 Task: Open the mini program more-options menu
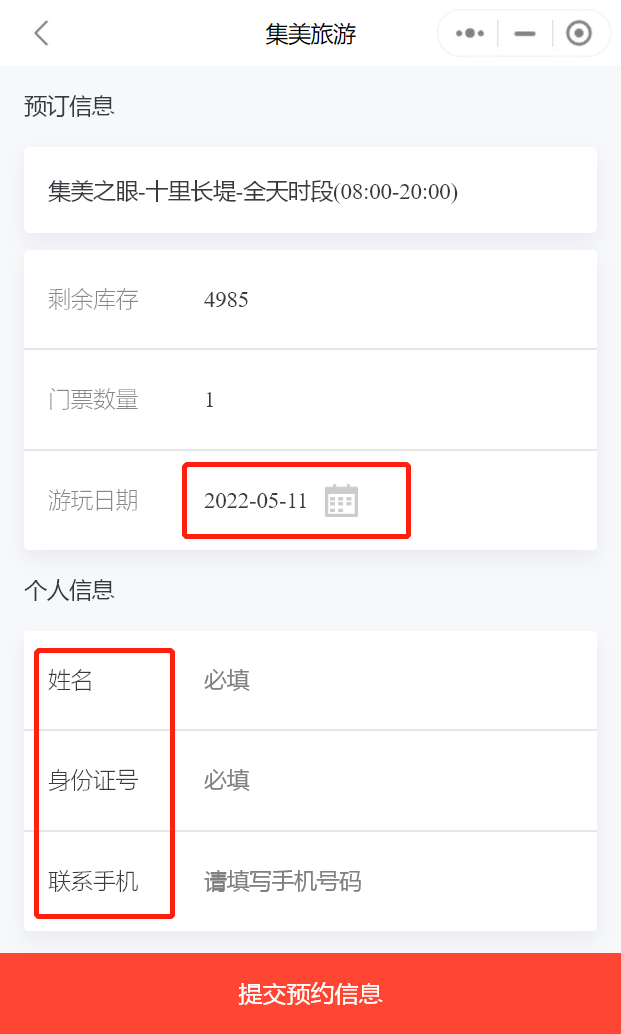(469, 33)
